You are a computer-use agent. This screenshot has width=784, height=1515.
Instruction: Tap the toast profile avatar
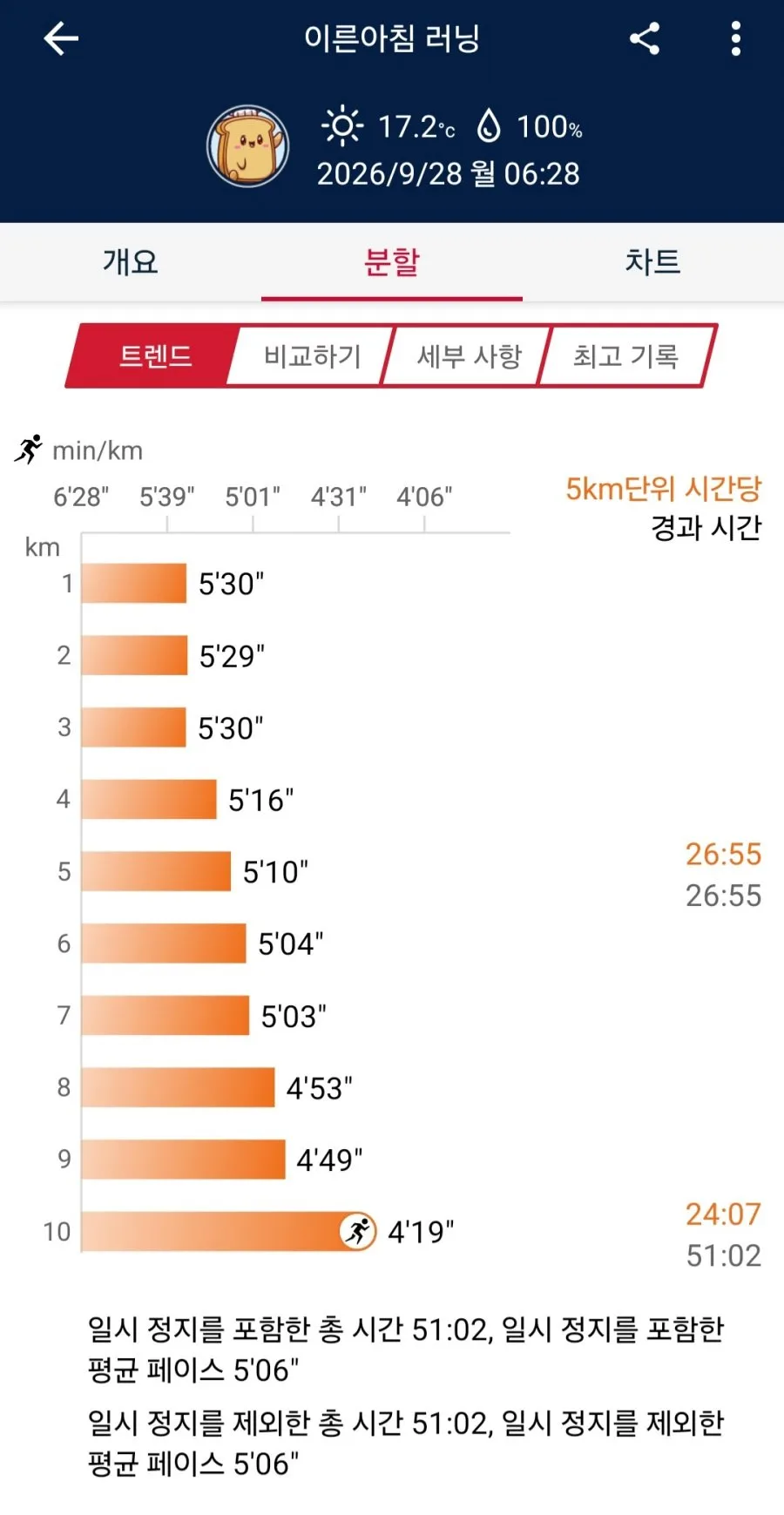pos(248,146)
